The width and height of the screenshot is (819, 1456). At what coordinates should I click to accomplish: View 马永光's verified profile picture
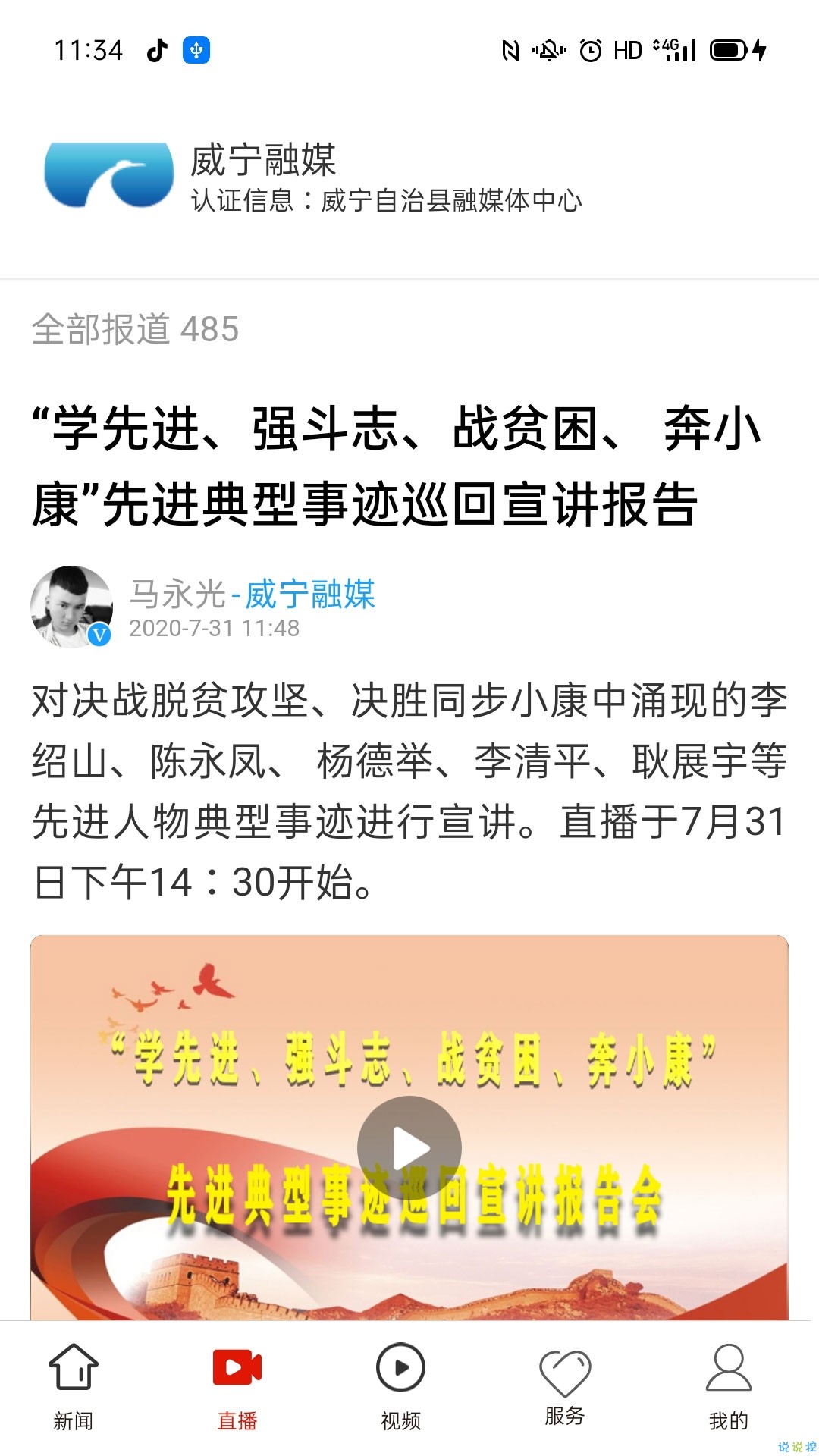tap(71, 607)
